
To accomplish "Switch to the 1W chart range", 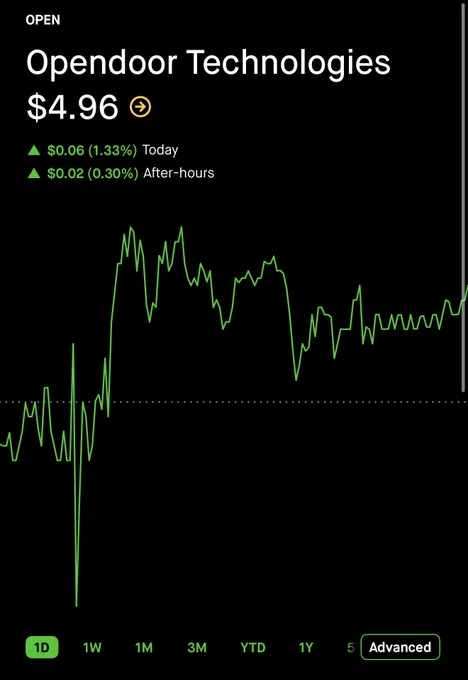I will [x=92, y=647].
